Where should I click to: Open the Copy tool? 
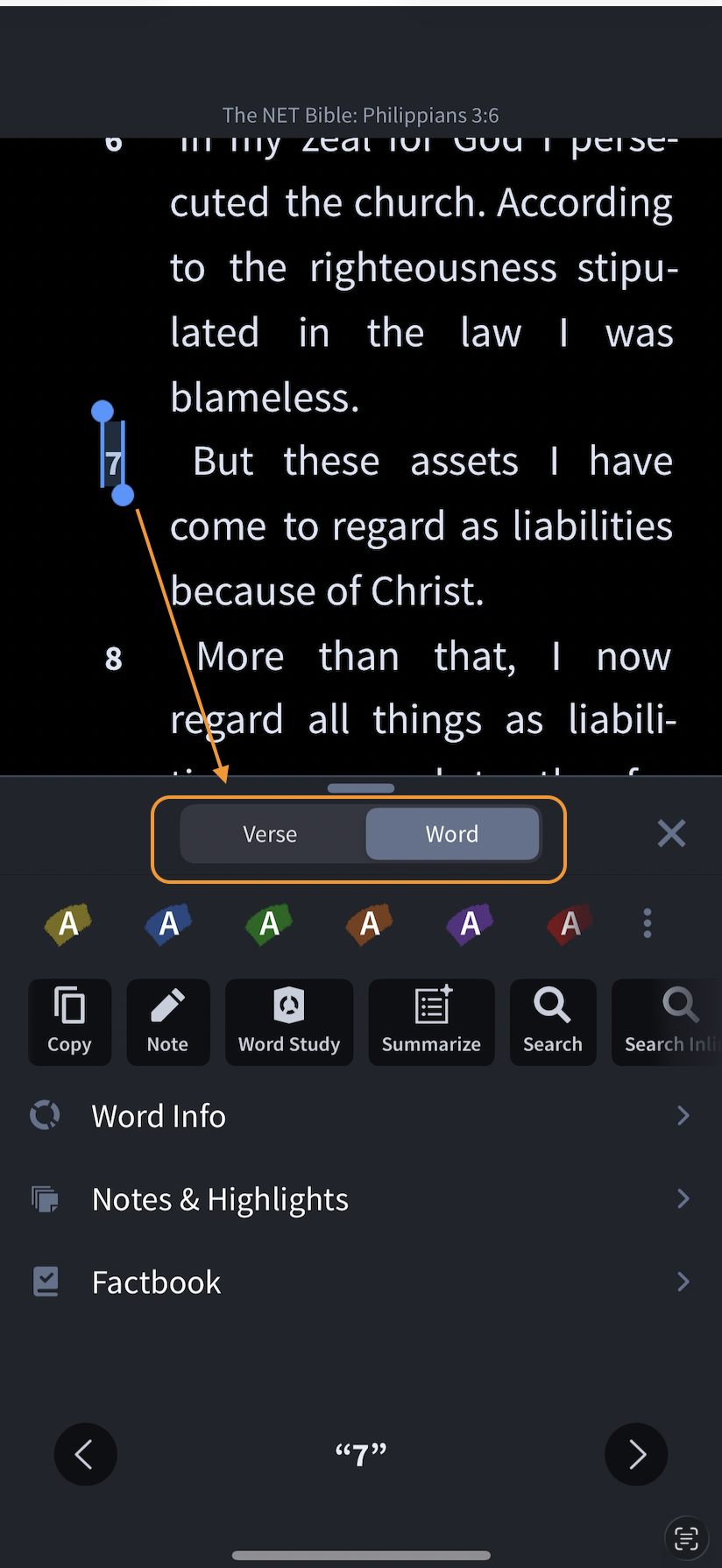[x=69, y=1021]
